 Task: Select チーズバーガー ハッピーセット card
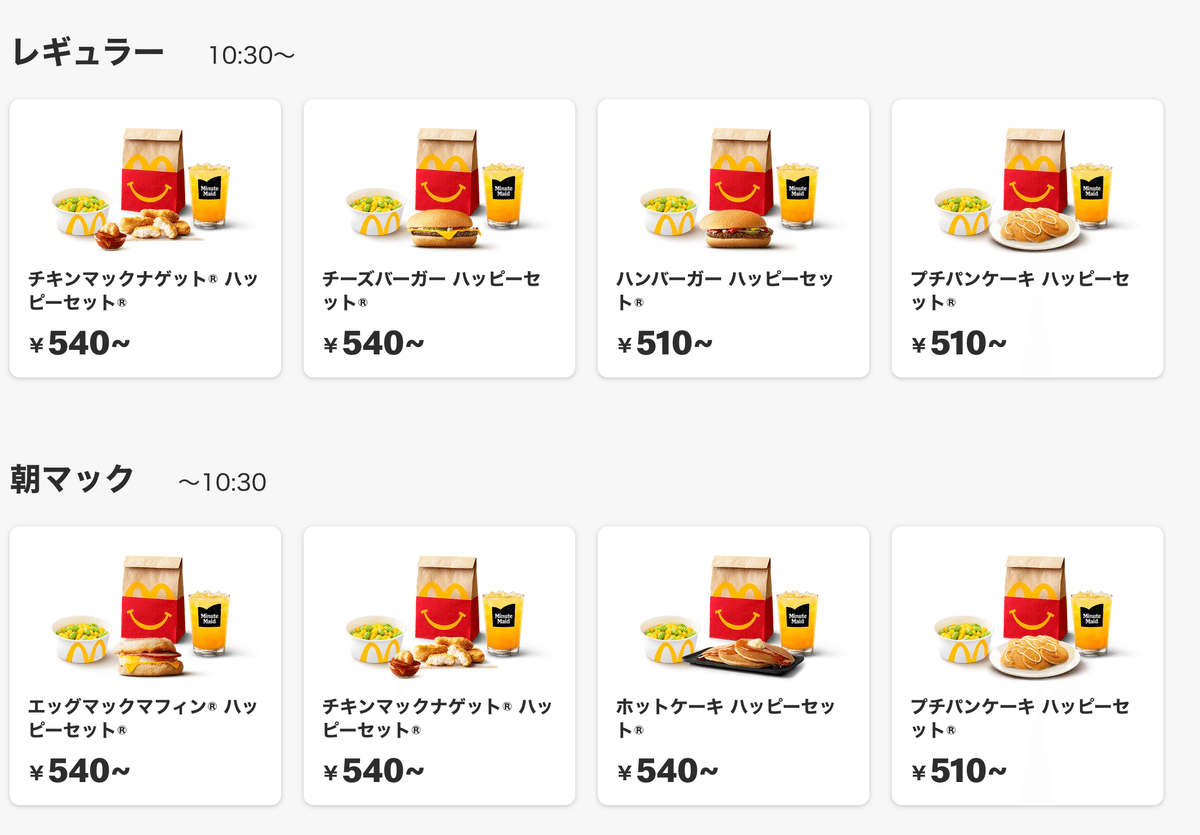439,238
